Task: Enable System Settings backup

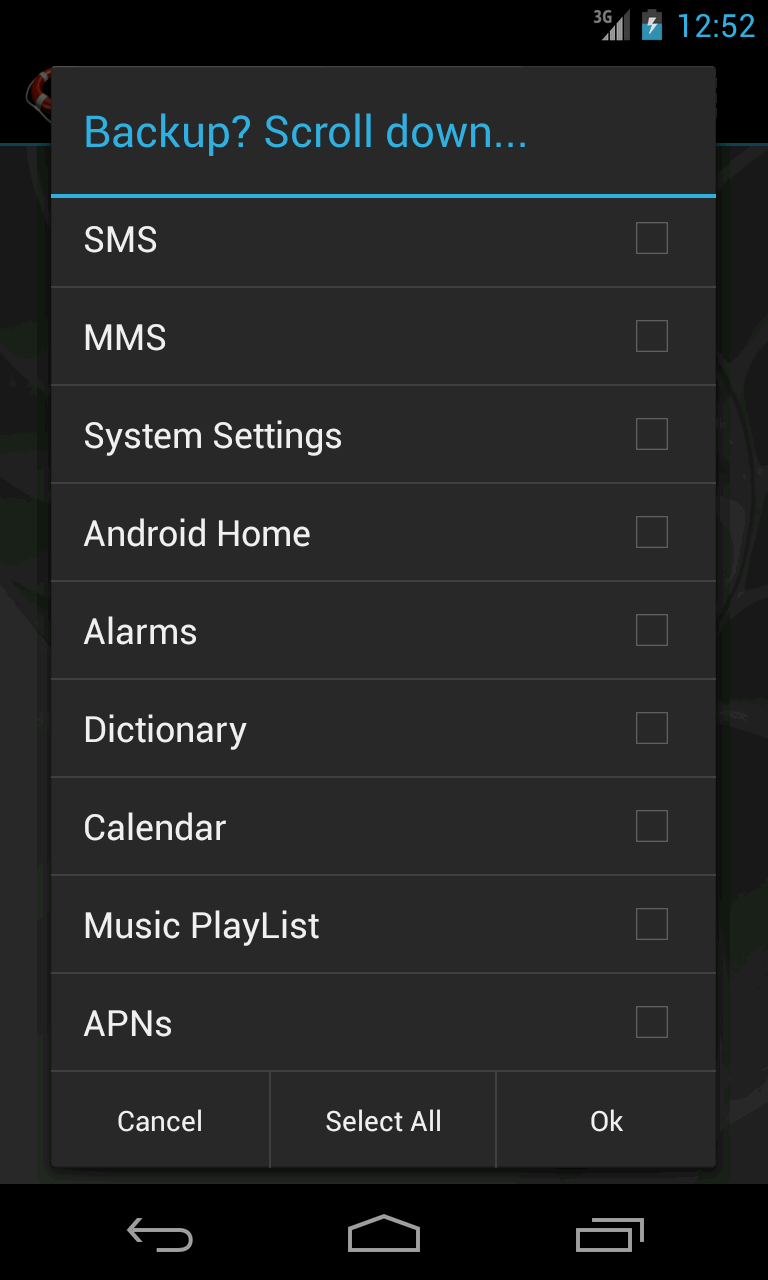Action: pyautogui.click(x=651, y=434)
